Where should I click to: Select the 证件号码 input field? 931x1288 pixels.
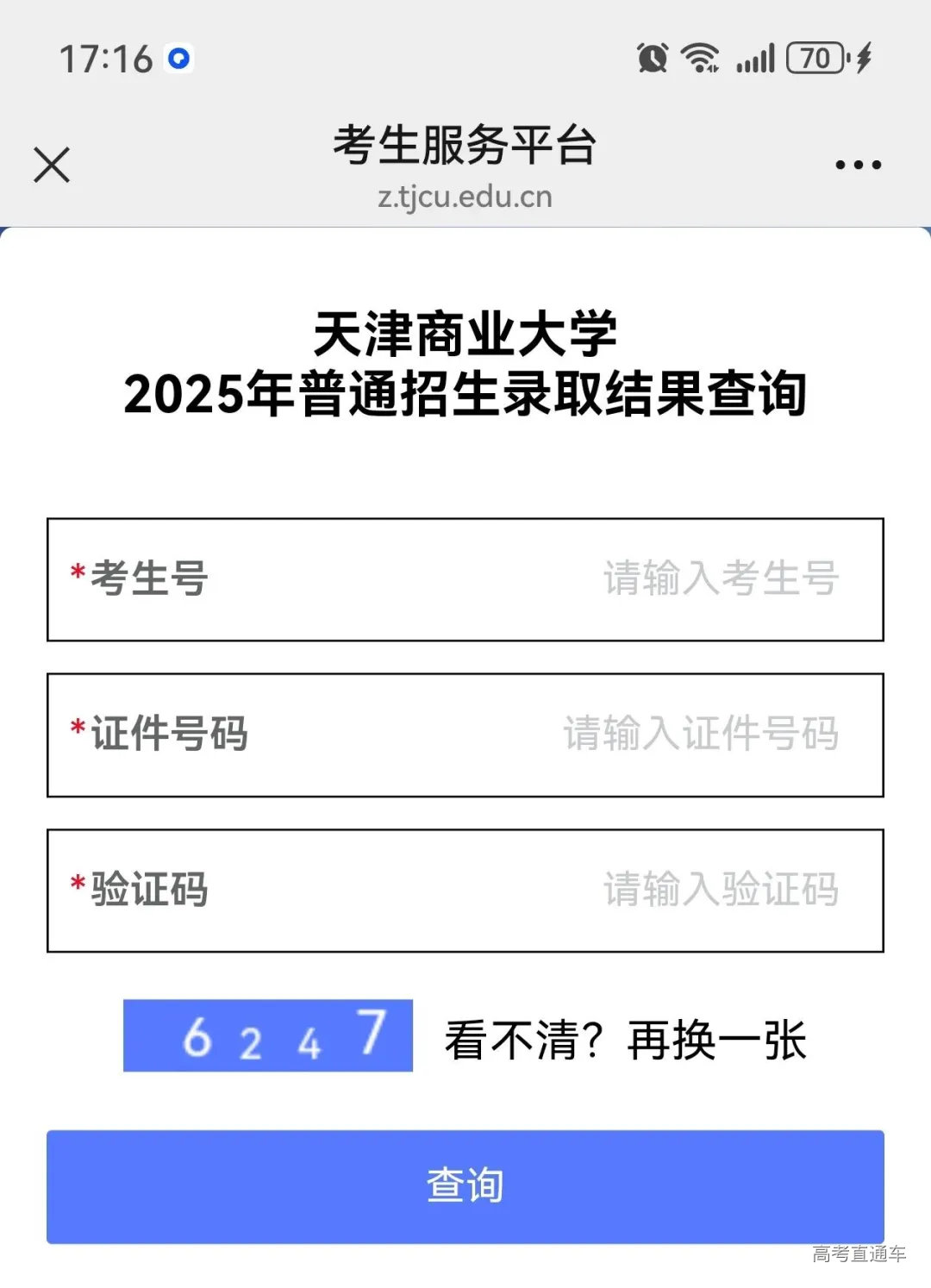pyautogui.click(x=465, y=735)
